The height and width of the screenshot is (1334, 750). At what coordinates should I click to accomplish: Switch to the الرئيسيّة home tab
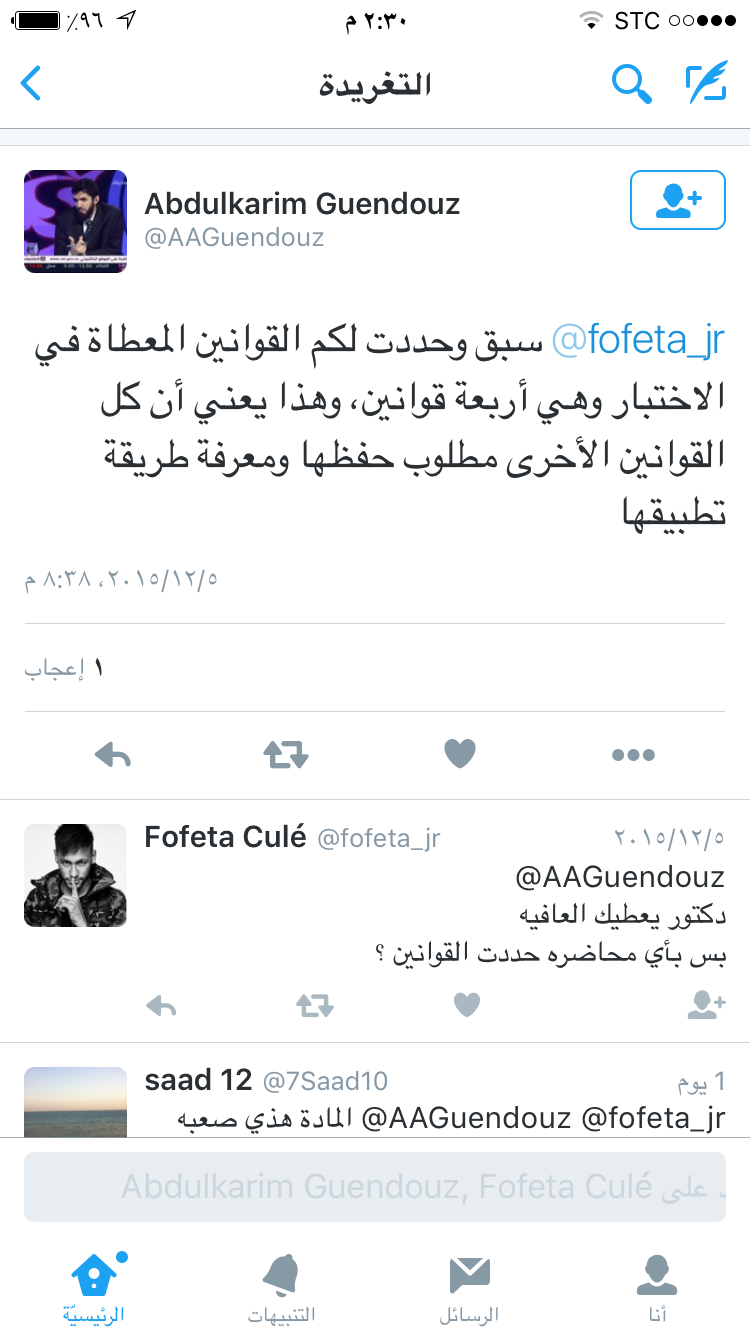pos(94,1288)
